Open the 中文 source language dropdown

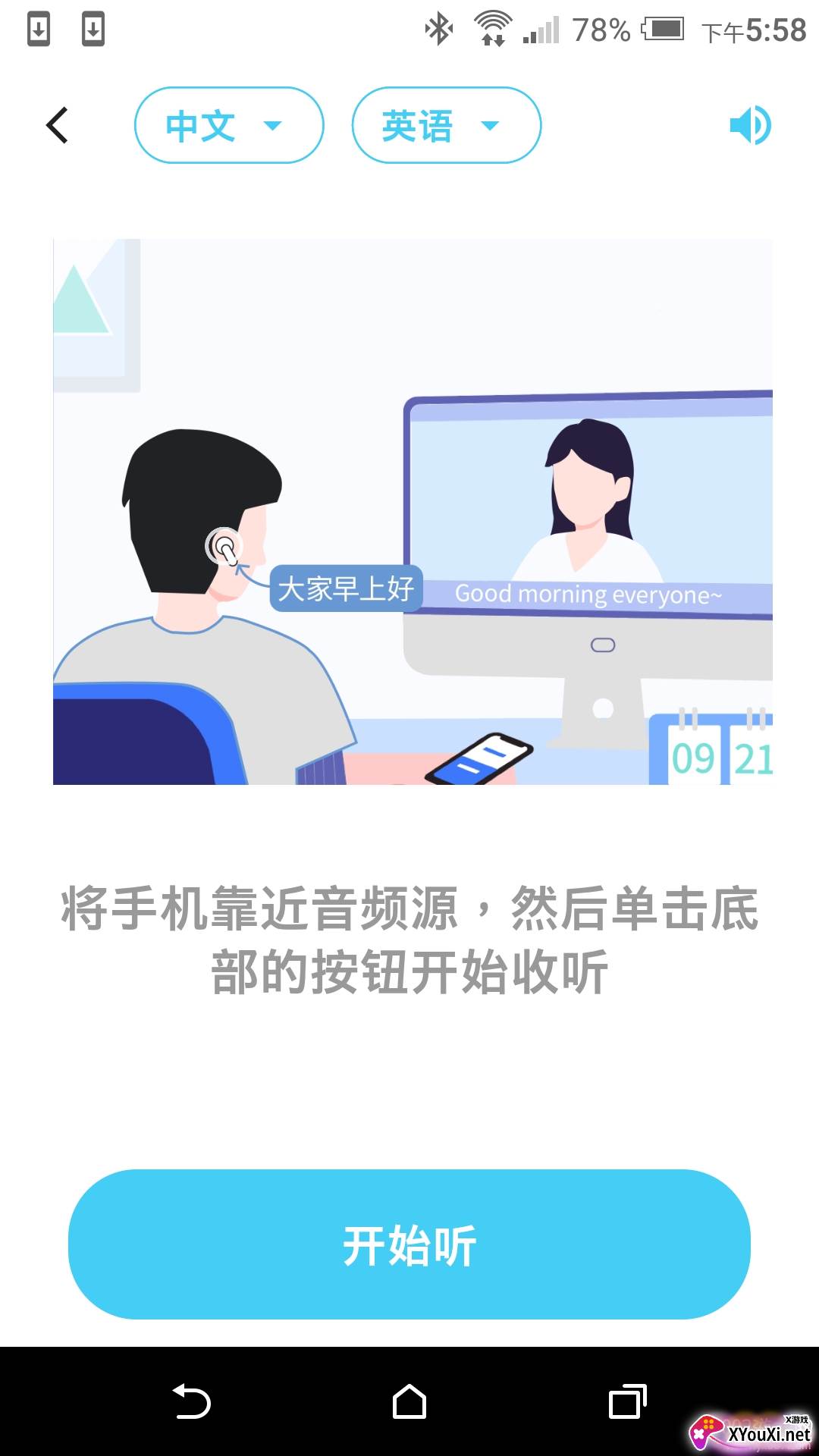229,125
